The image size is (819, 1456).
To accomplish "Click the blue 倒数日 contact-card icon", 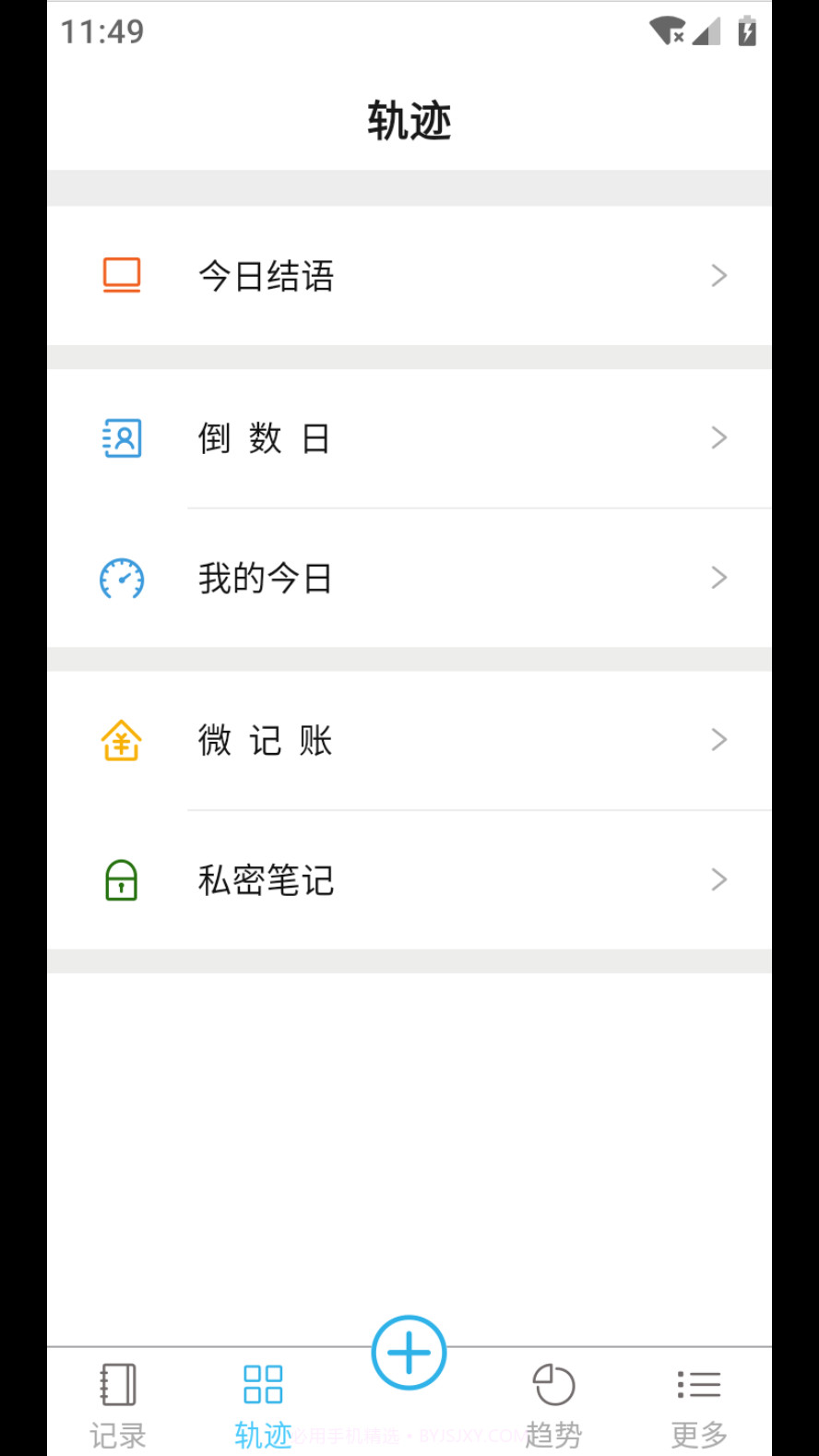I will tap(121, 437).
